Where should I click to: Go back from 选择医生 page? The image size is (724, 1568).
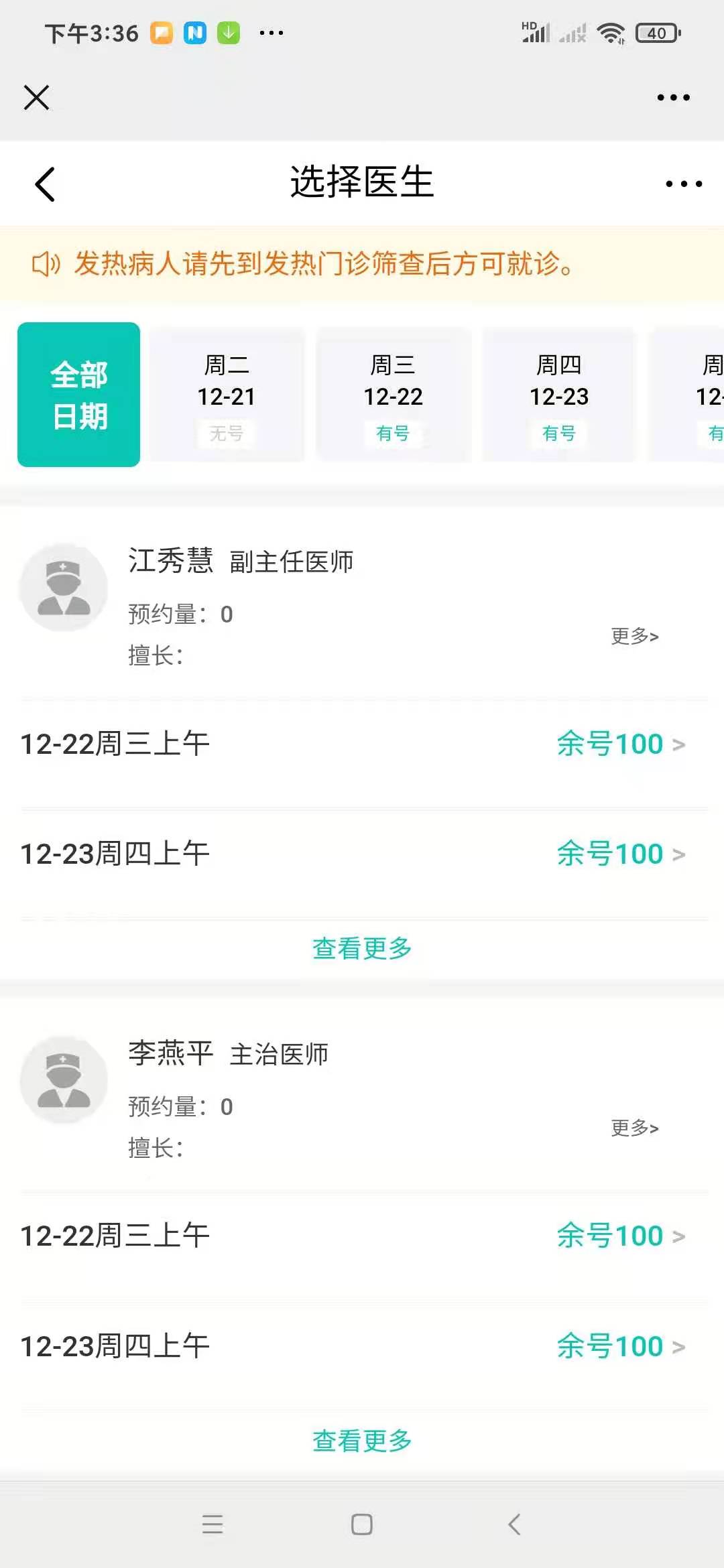click(45, 184)
